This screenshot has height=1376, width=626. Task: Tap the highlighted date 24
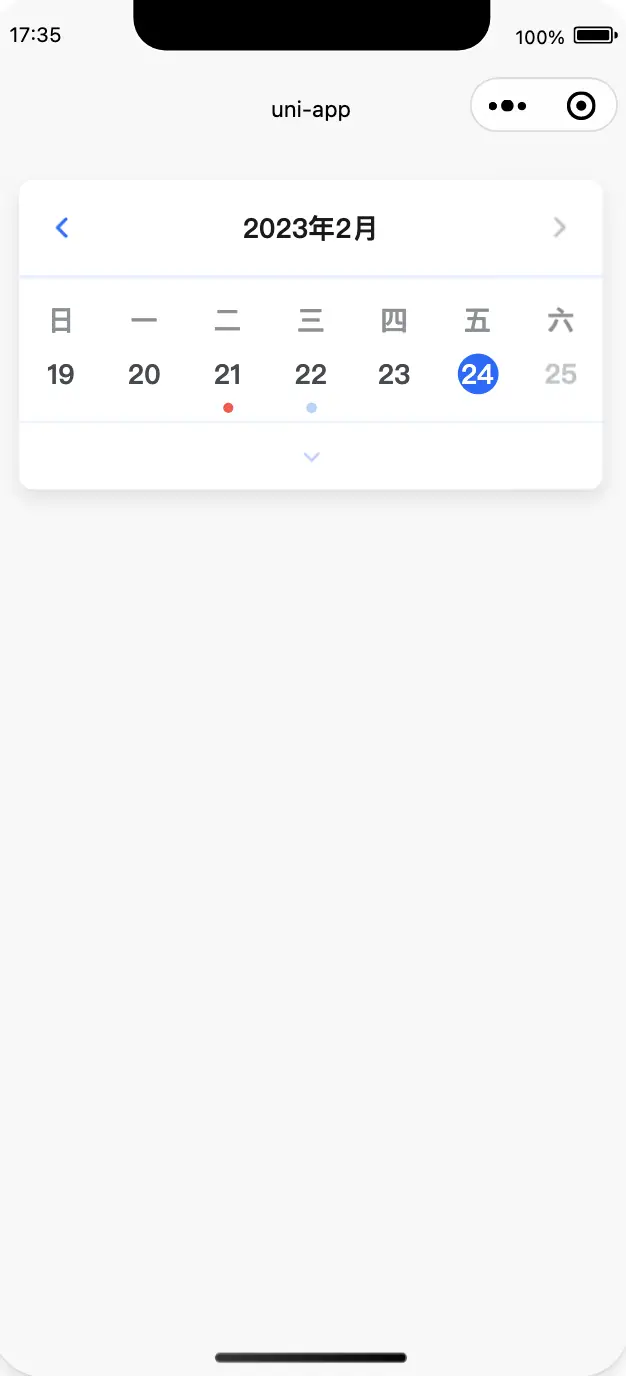click(478, 374)
